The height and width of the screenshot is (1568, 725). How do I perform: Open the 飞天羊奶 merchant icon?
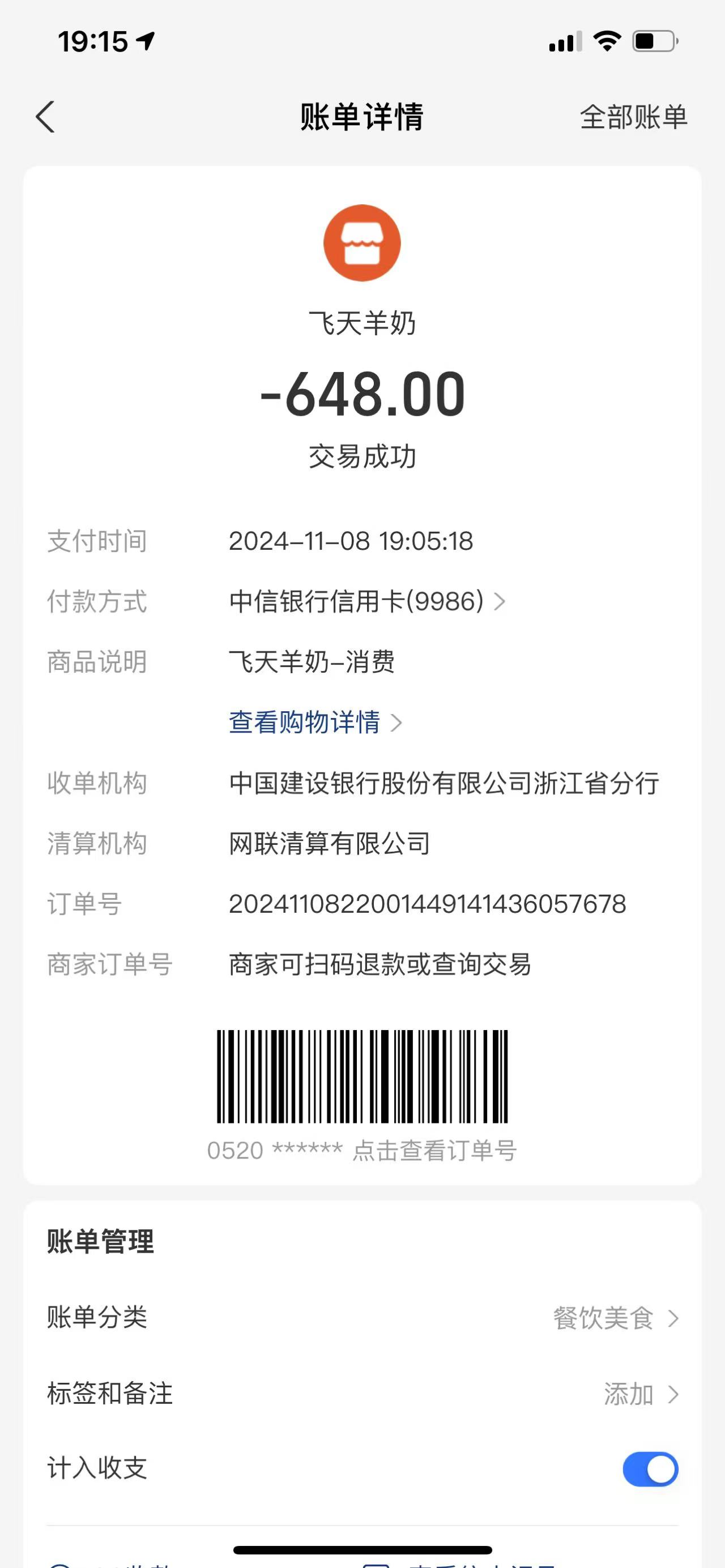[362, 243]
